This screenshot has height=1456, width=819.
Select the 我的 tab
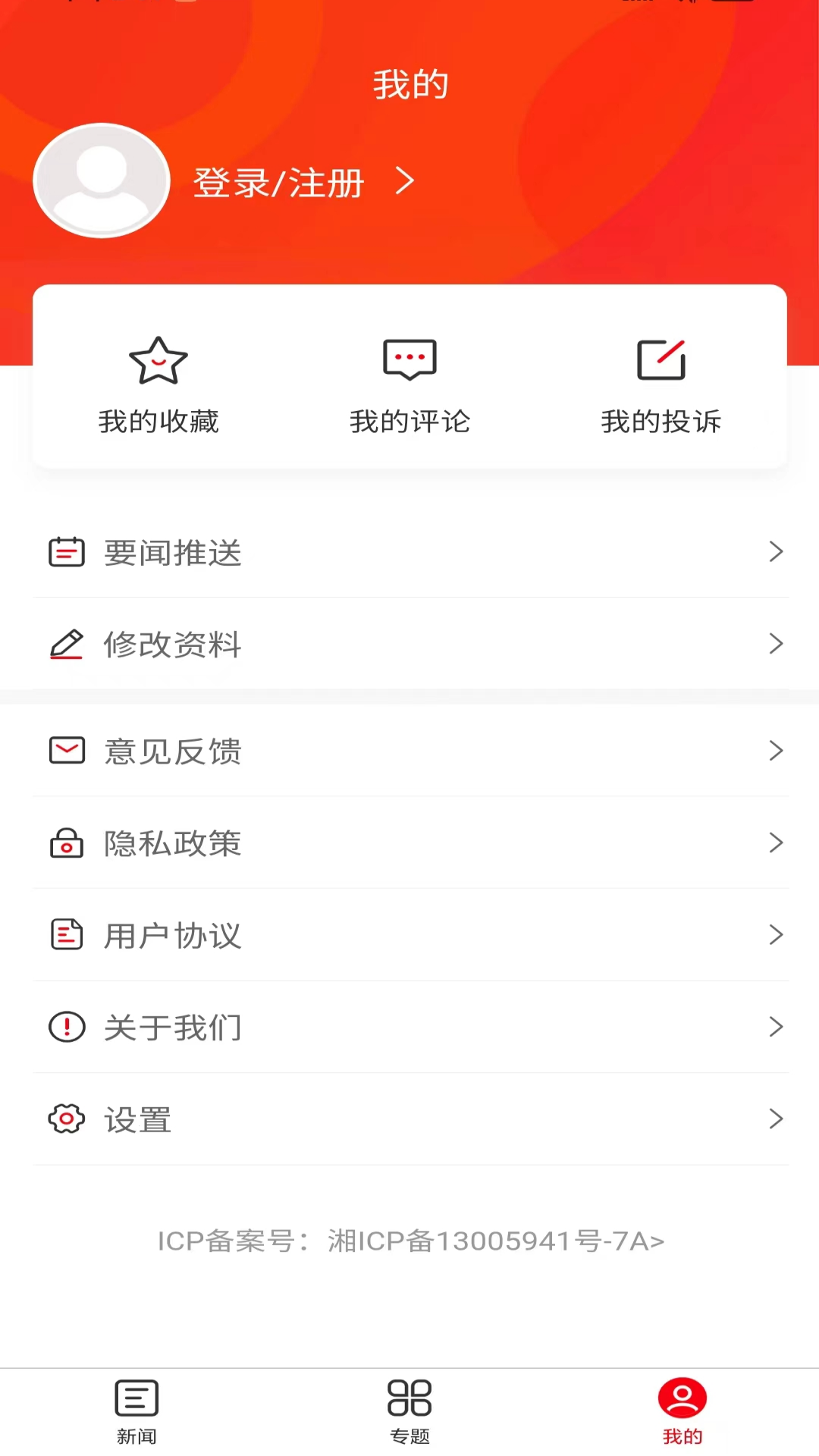pos(682,1410)
